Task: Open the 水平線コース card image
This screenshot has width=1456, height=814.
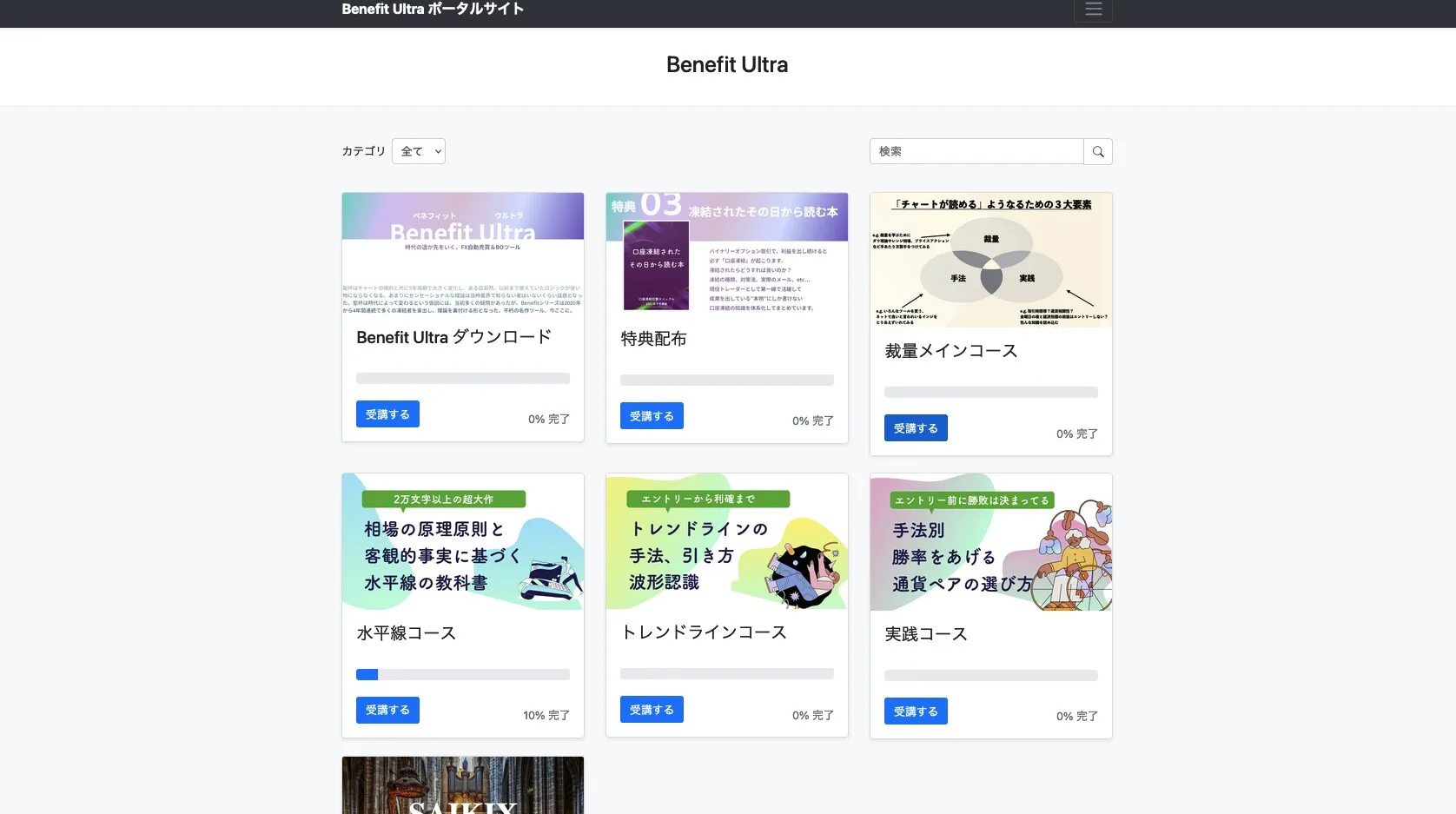Action: tap(463, 541)
